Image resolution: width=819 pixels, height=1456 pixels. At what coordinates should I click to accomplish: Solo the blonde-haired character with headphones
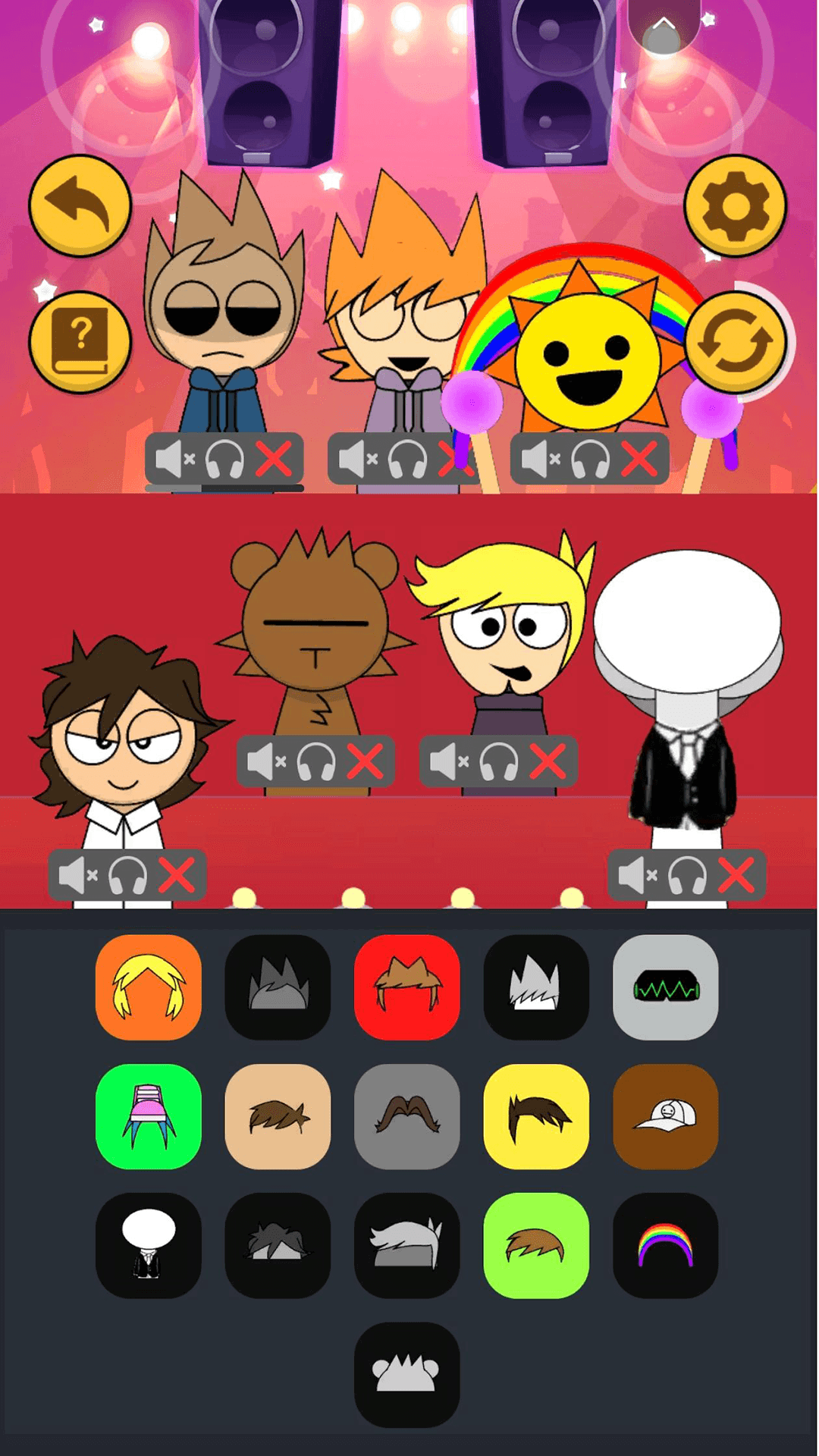[498, 761]
